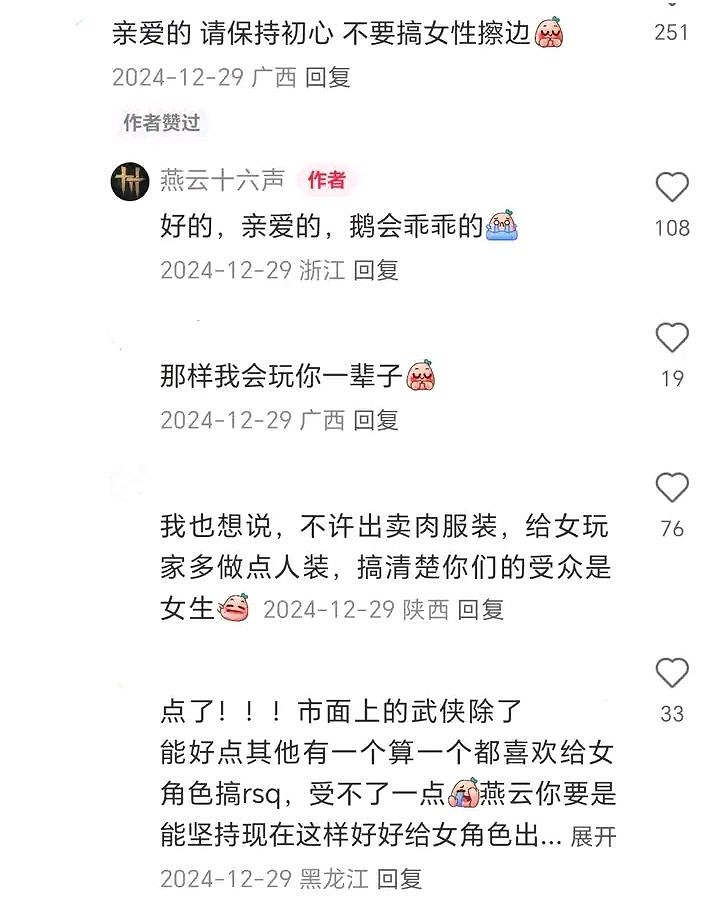Click the emoji following 受众是女生

(x=232, y=610)
